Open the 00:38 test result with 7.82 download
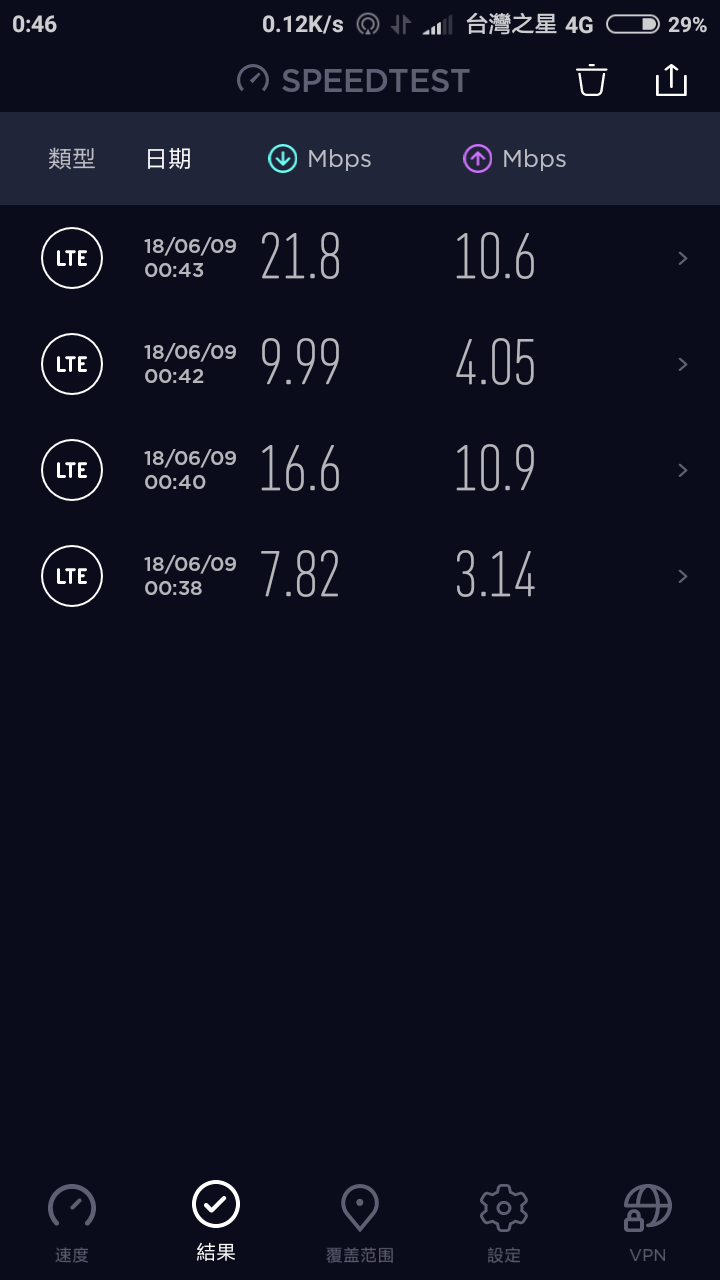Viewport: 720px width, 1280px height. tap(360, 576)
